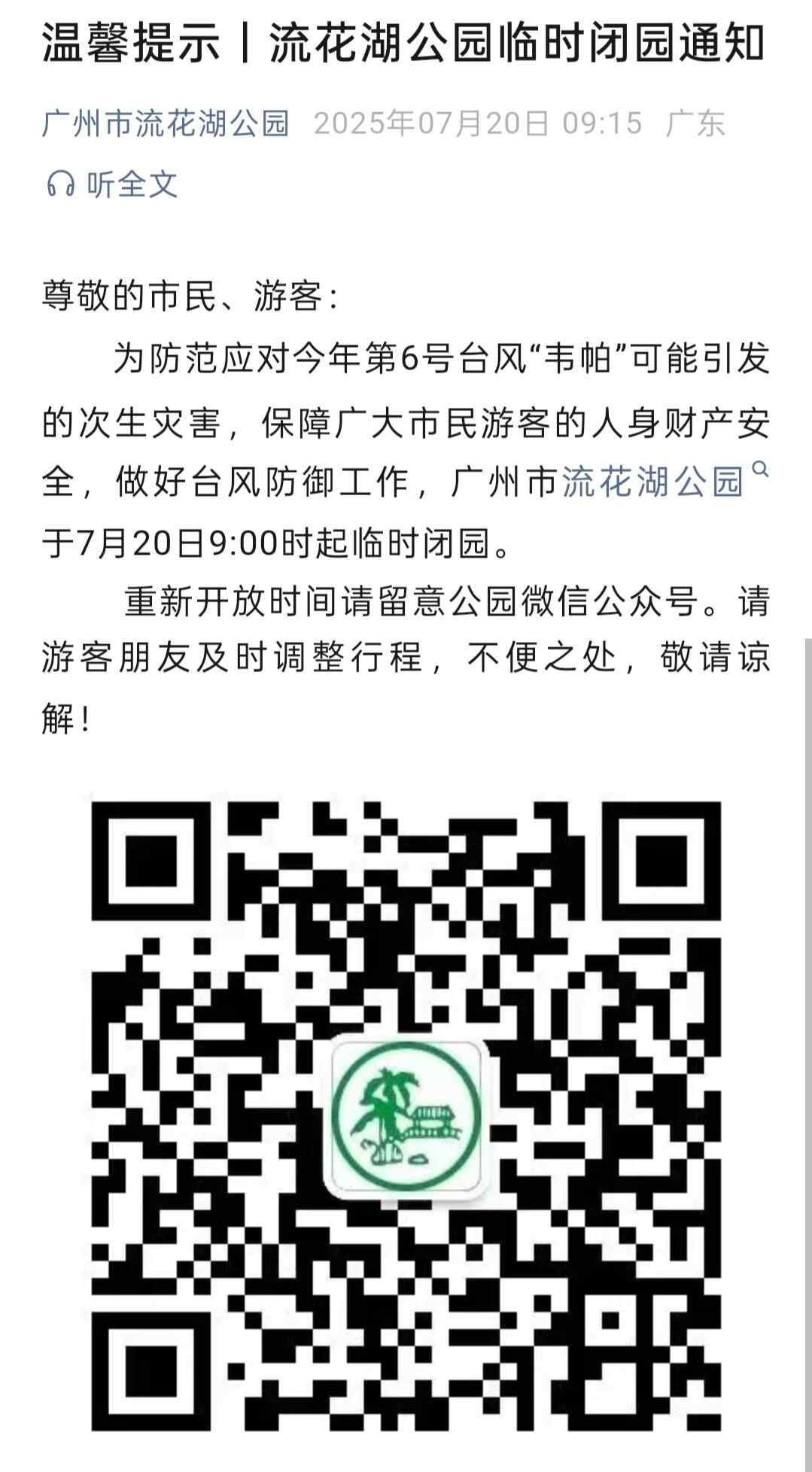Play the 听全文 audio reading

point(113,184)
